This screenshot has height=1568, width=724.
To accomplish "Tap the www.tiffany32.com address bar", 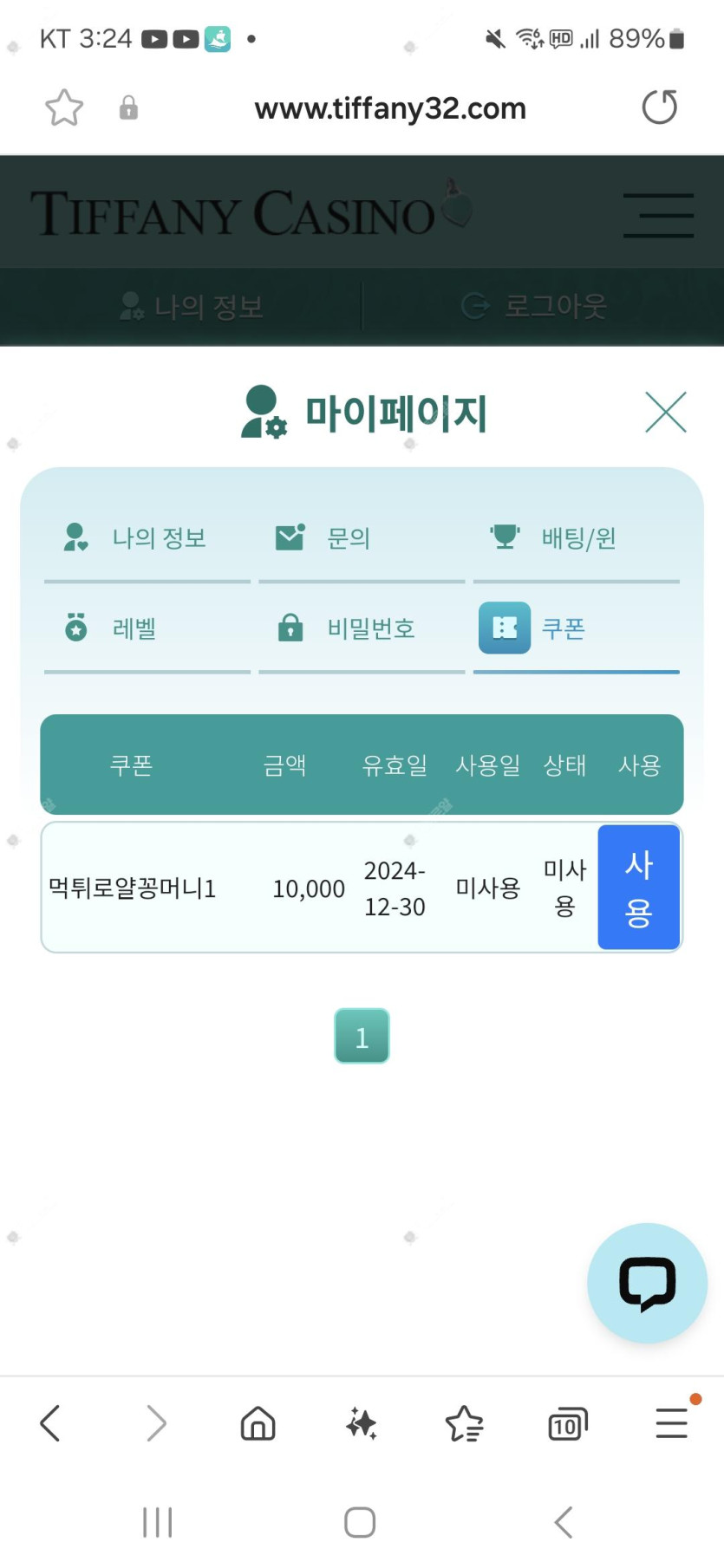I will [x=390, y=108].
